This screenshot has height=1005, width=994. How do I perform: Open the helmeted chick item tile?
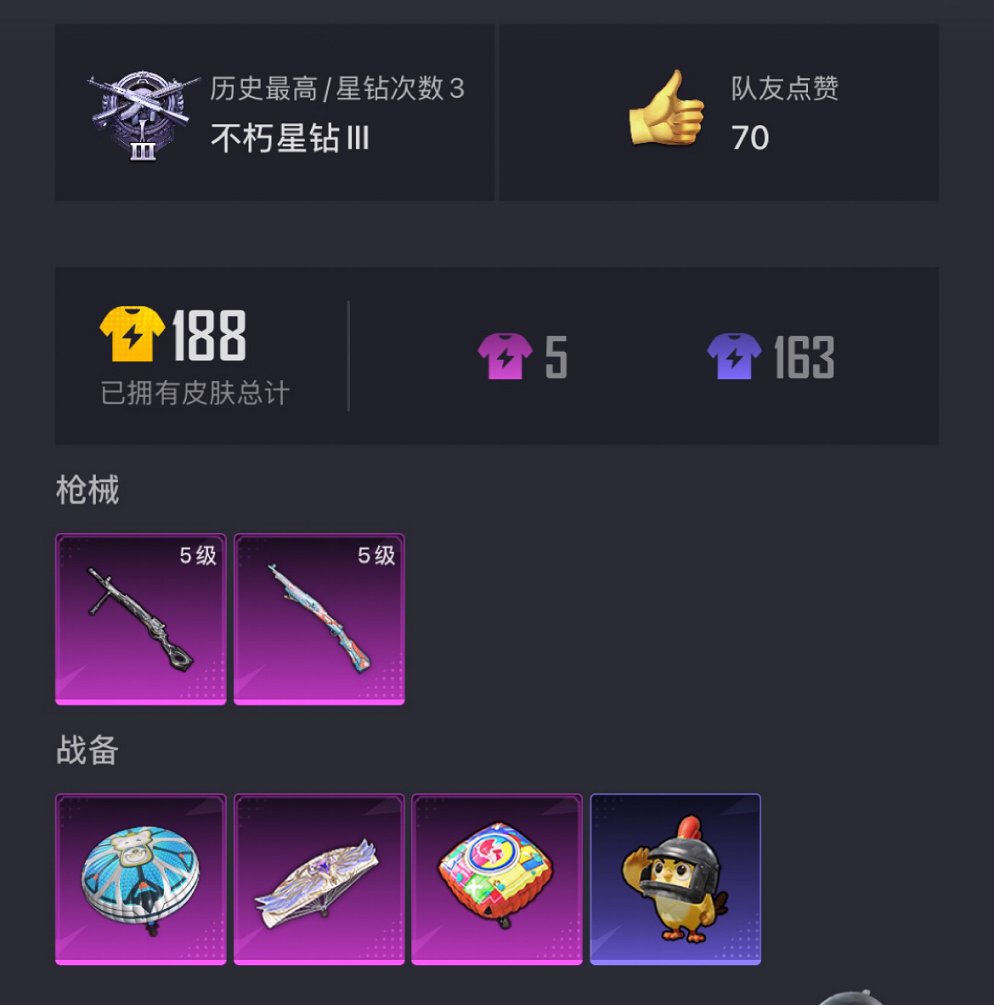tap(675, 879)
